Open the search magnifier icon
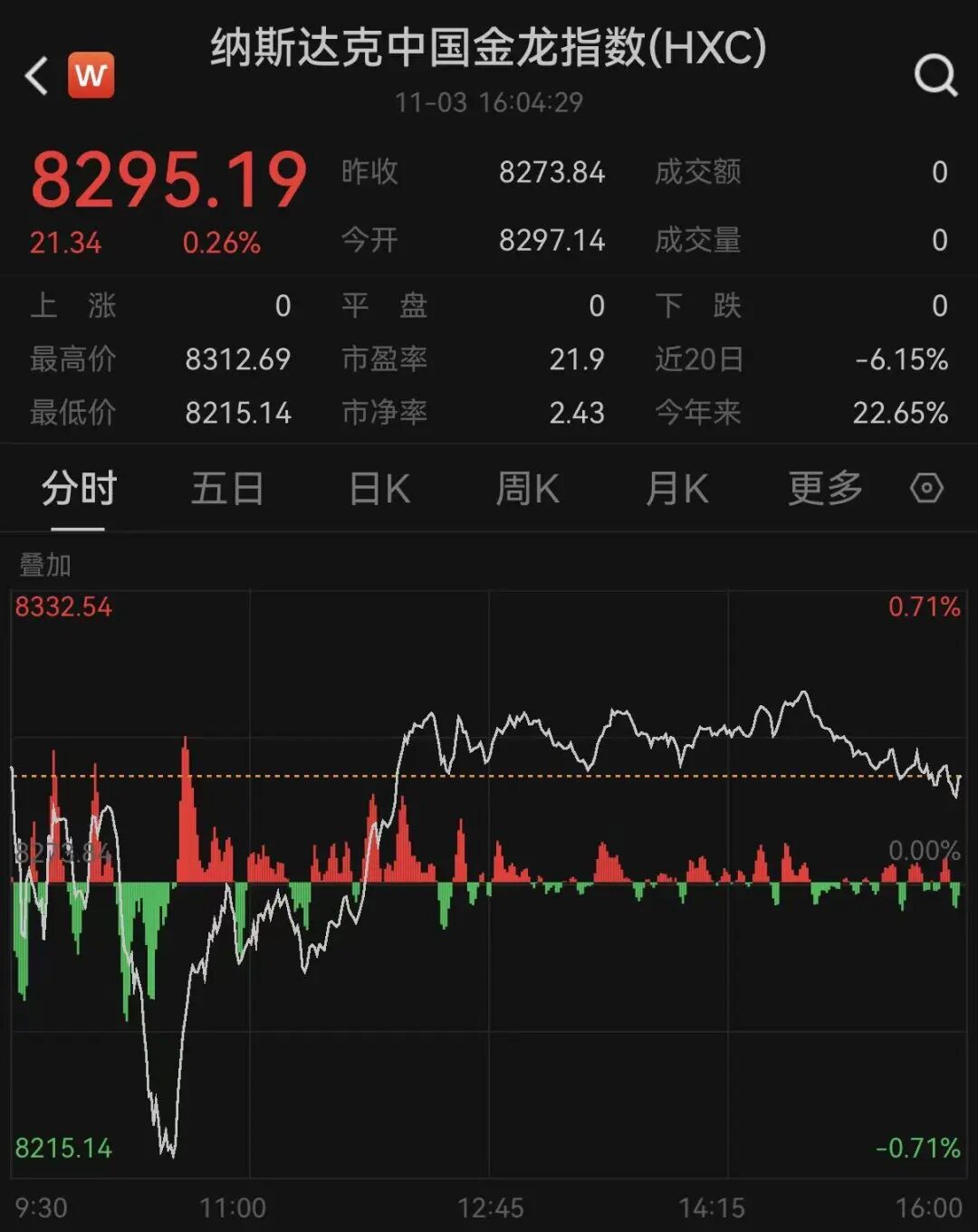The height and width of the screenshot is (1232, 978). pos(935,75)
